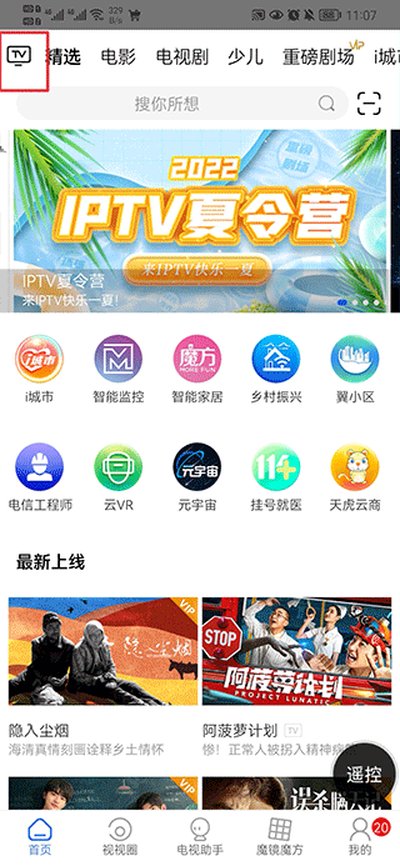Image resolution: width=400 pixels, height=866 pixels.
Task: Select the 少儿 tab
Action: point(245,57)
